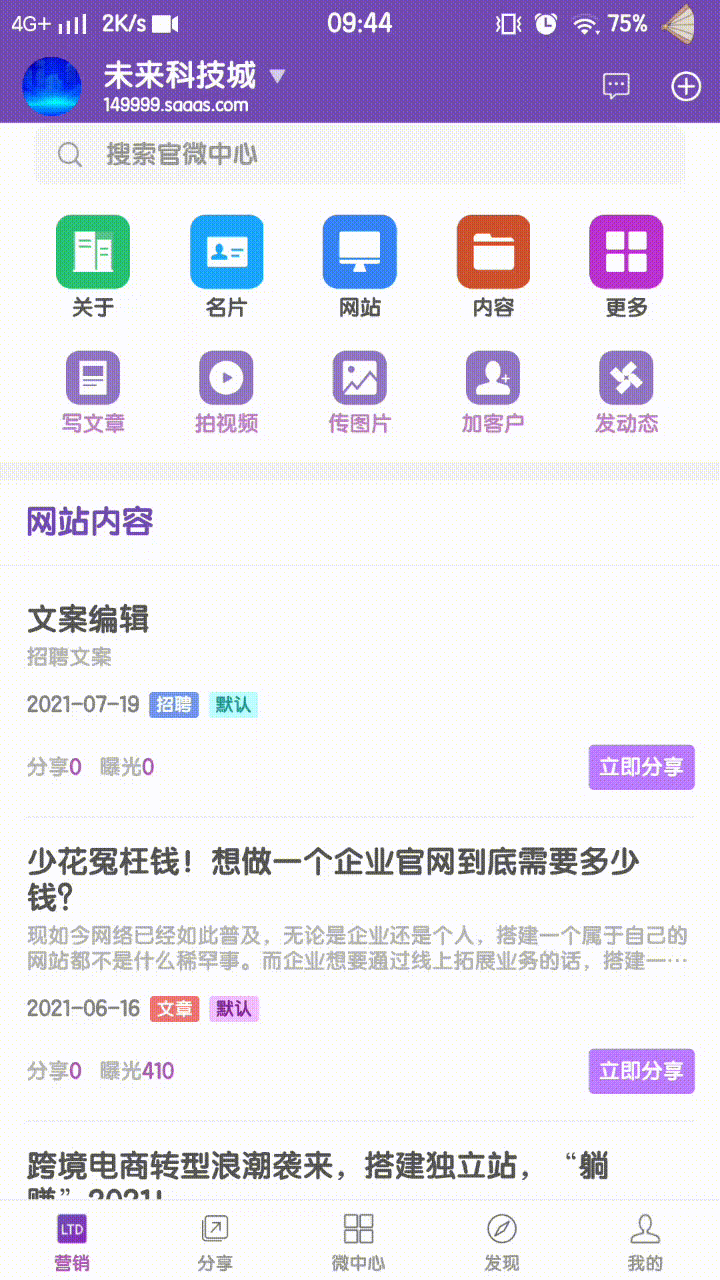720x1280 pixels.
Task: Open the 关于 shortcut
Action: 93,267
